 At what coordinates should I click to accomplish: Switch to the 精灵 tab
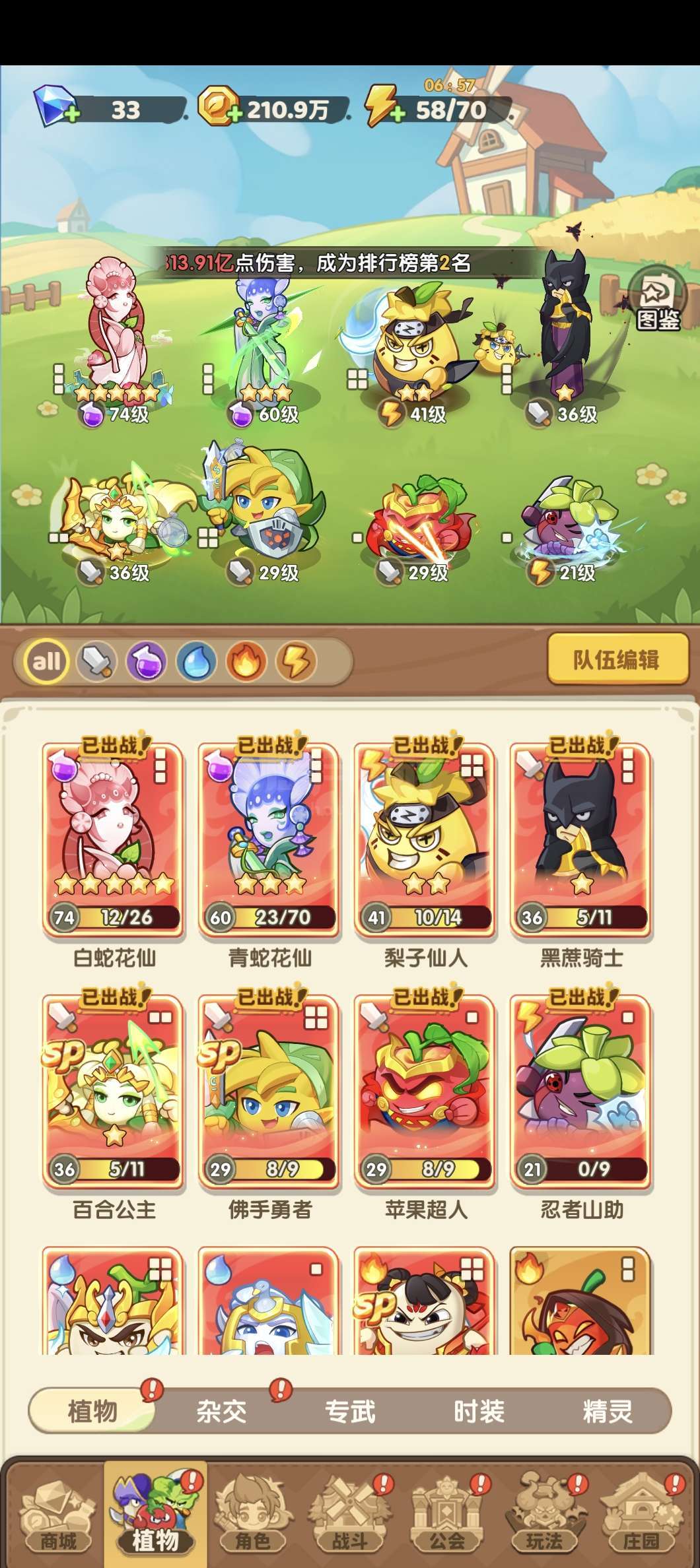(607, 1411)
